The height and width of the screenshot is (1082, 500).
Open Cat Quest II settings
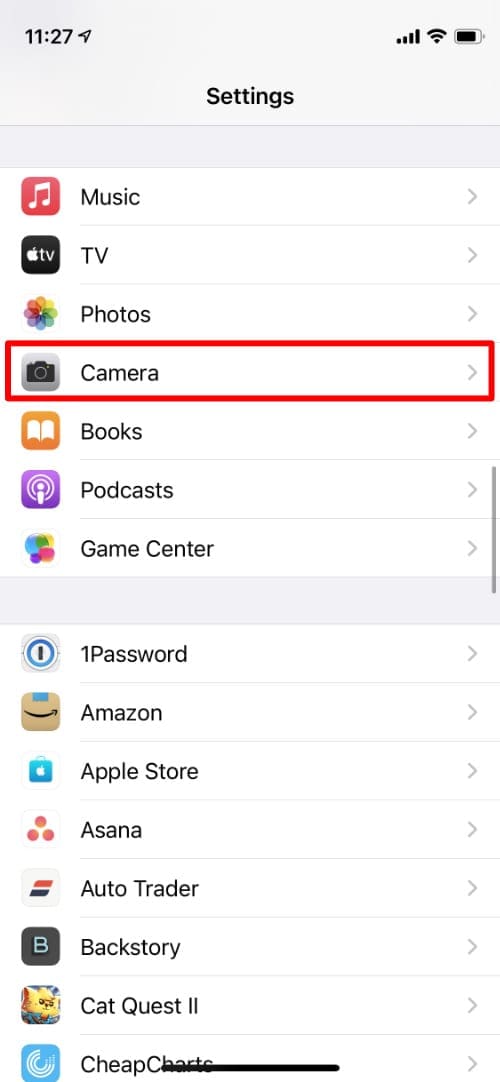tap(250, 1005)
